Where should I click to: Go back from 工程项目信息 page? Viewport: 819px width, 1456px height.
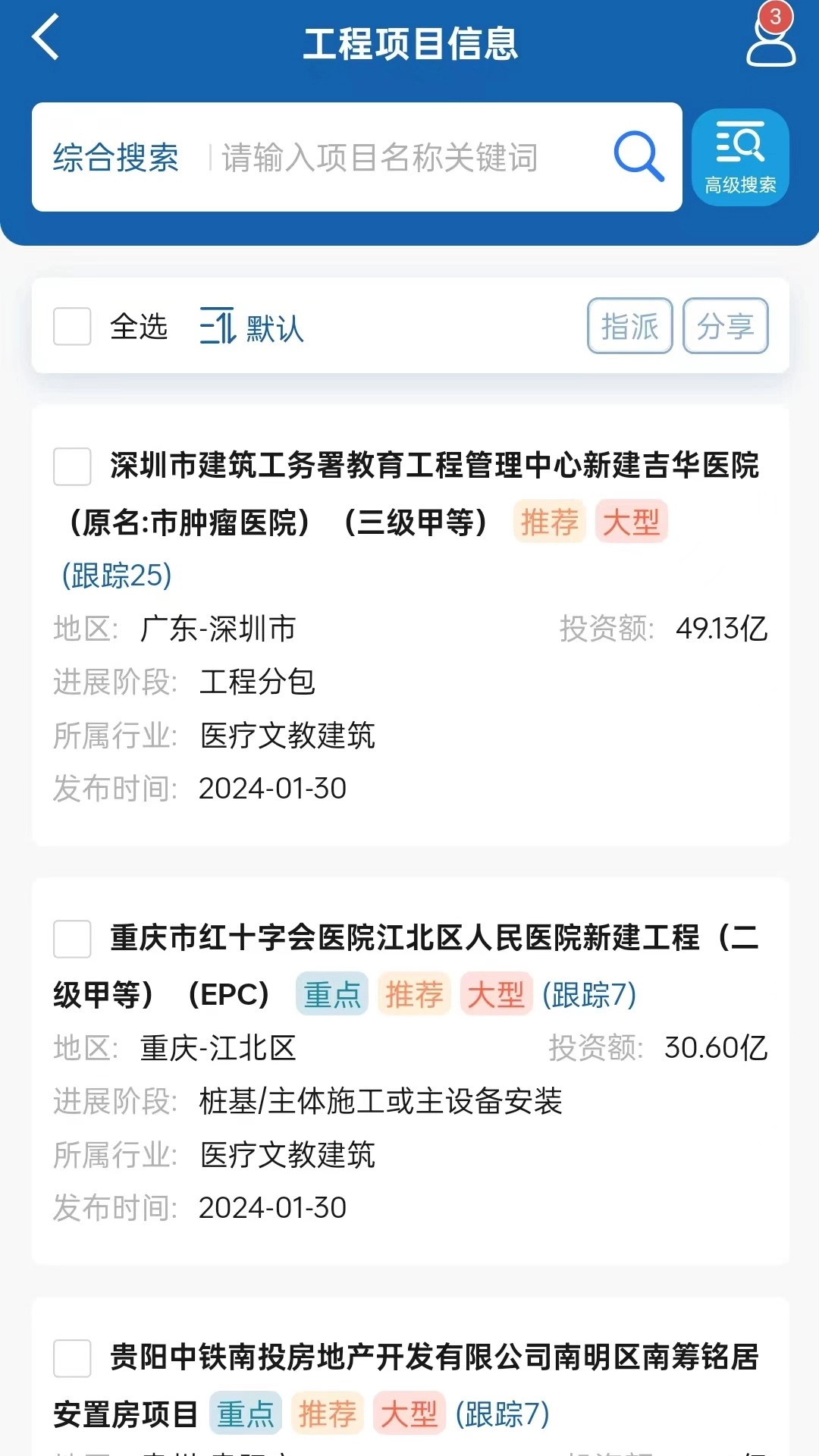point(45,38)
